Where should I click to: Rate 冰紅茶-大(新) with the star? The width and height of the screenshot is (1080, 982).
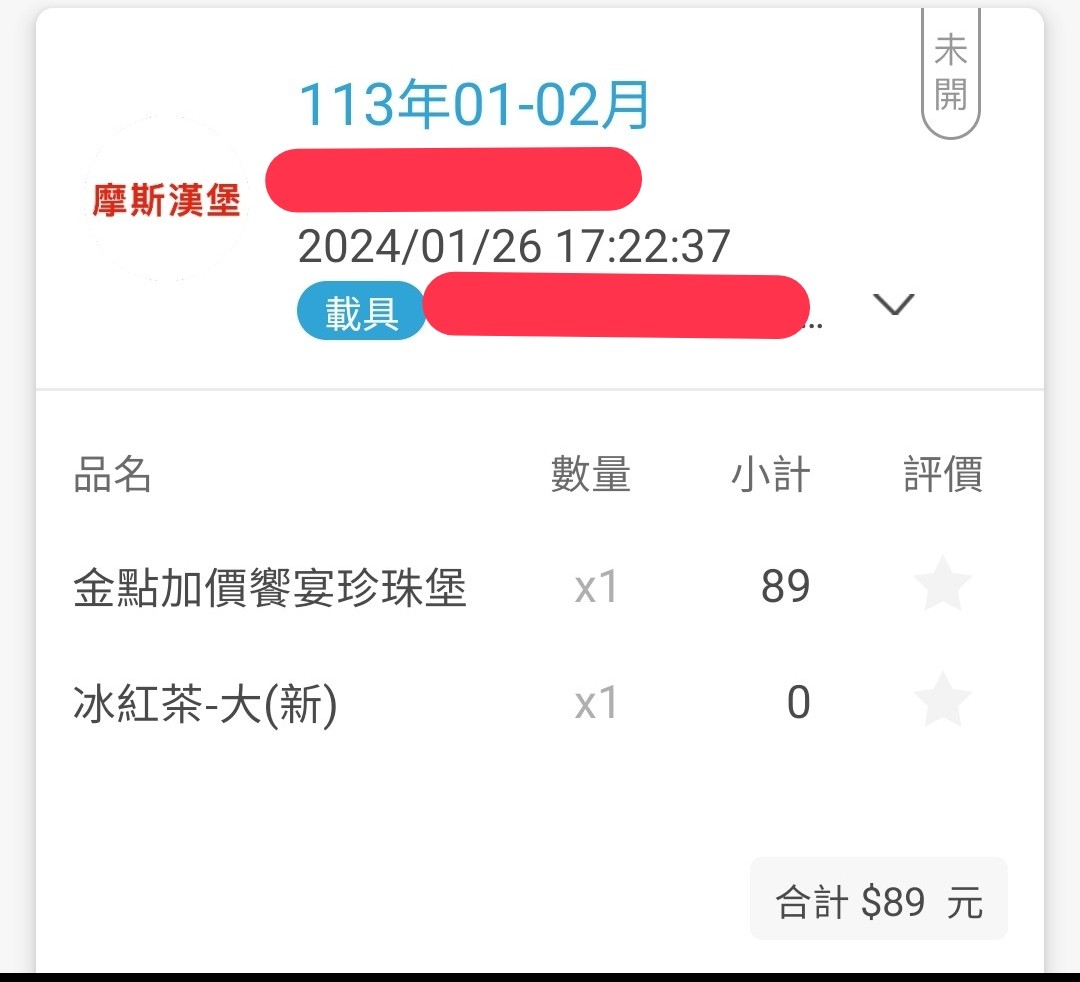pyautogui.click(x=943, y=701)
